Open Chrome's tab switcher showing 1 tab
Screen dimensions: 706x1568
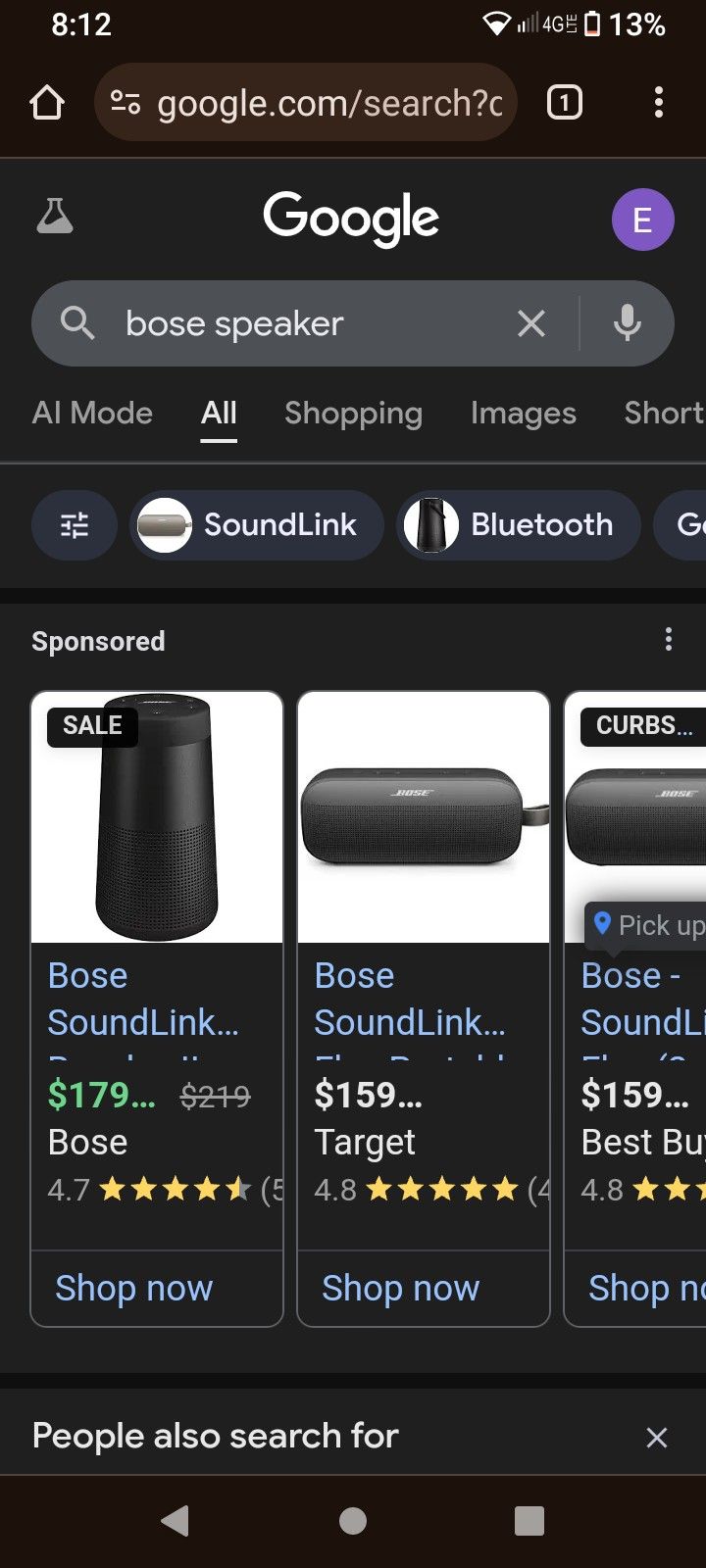pos(565,101)
